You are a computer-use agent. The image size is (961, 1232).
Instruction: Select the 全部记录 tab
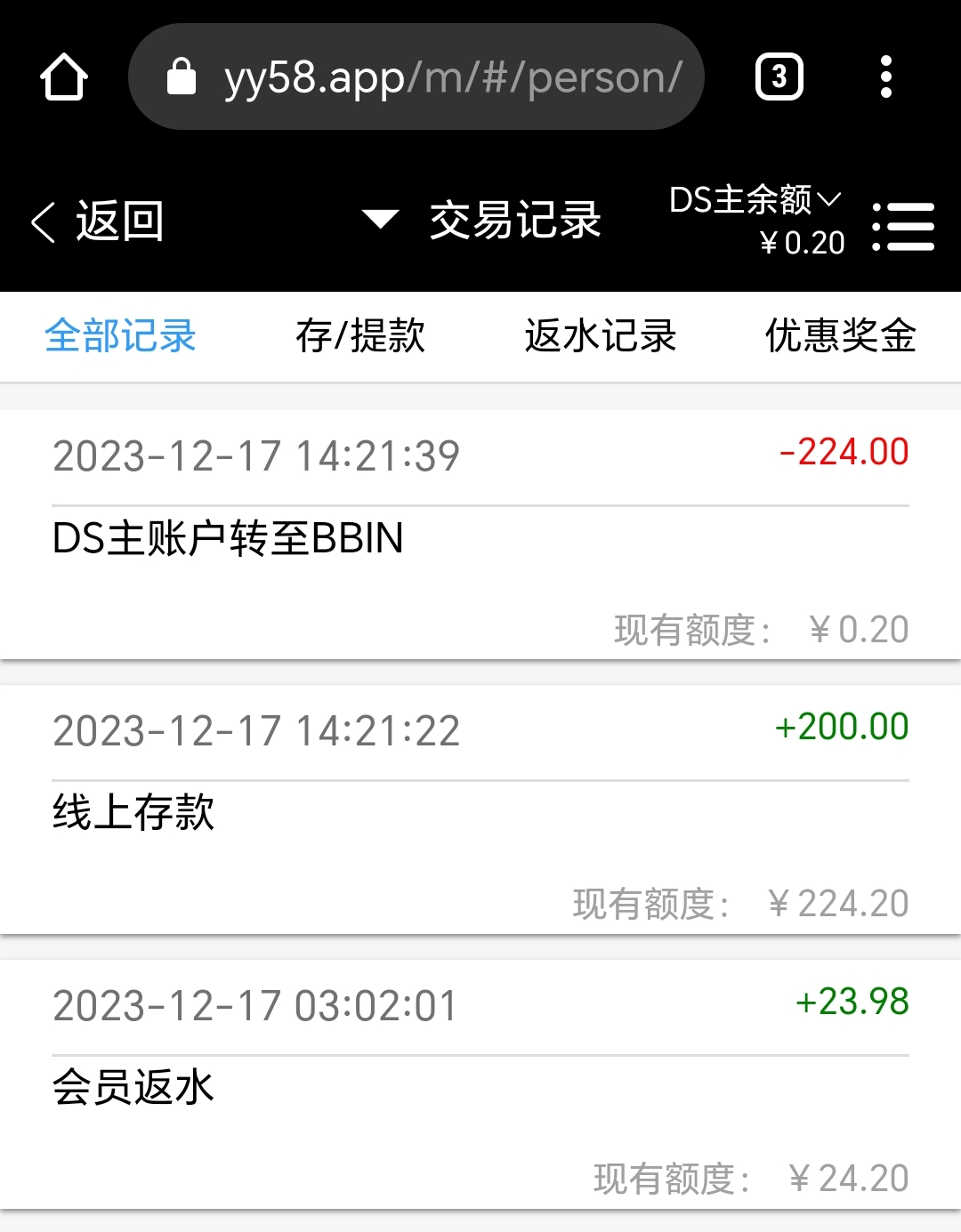point(120,336)
